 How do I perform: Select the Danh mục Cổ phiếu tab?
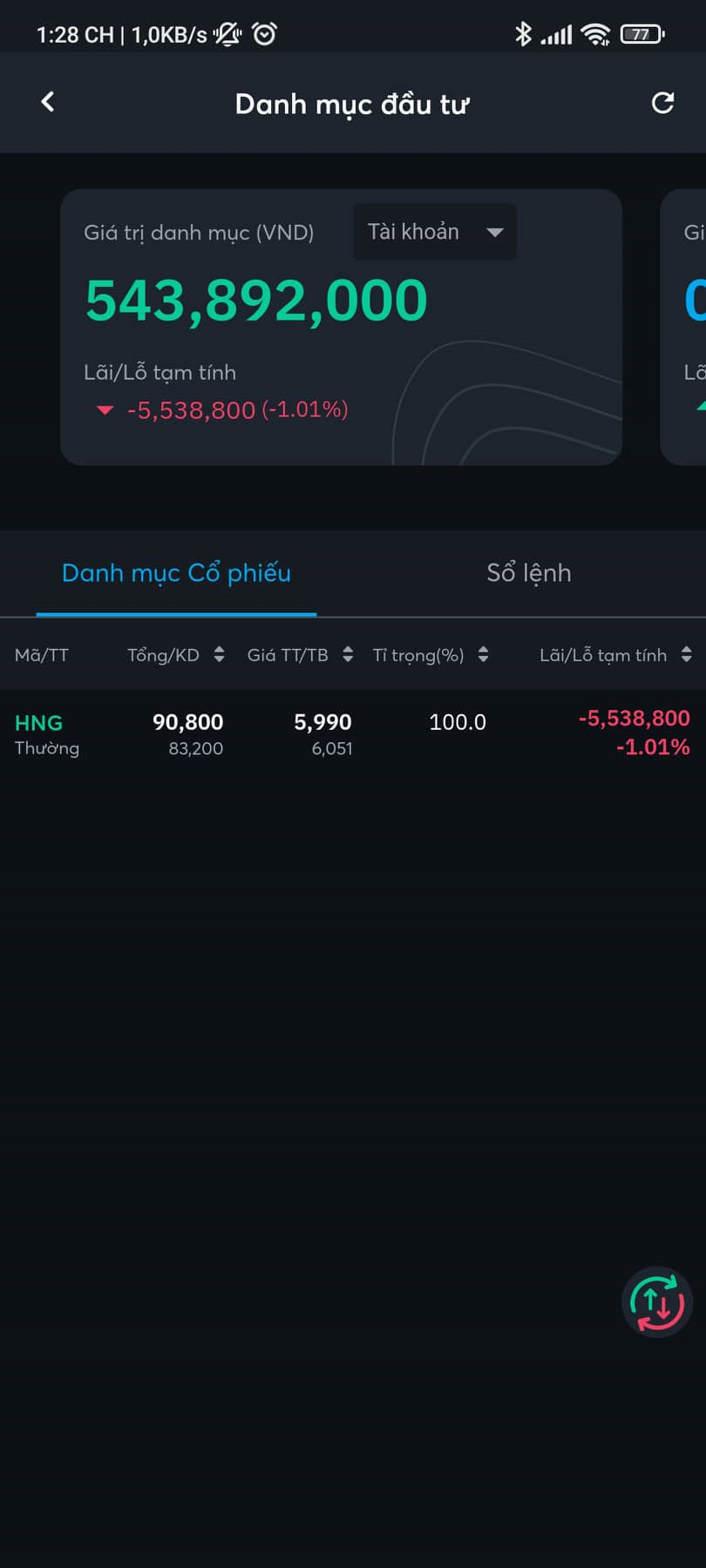pyautogui.click(x=176, y=572)
